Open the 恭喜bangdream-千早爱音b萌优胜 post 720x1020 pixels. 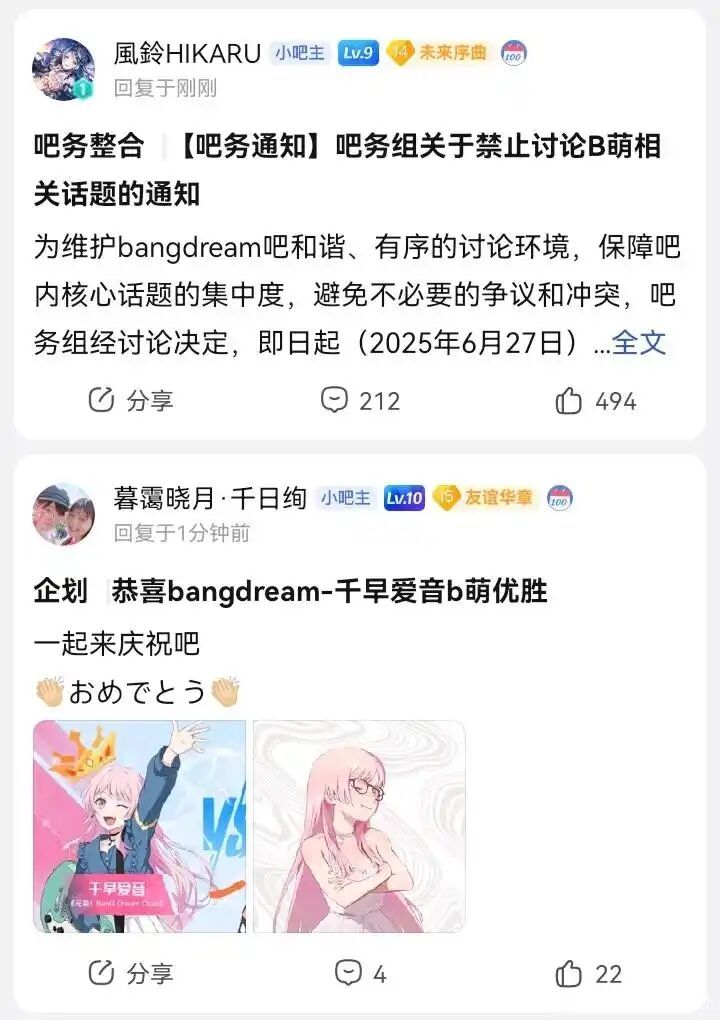click(329, 591)
